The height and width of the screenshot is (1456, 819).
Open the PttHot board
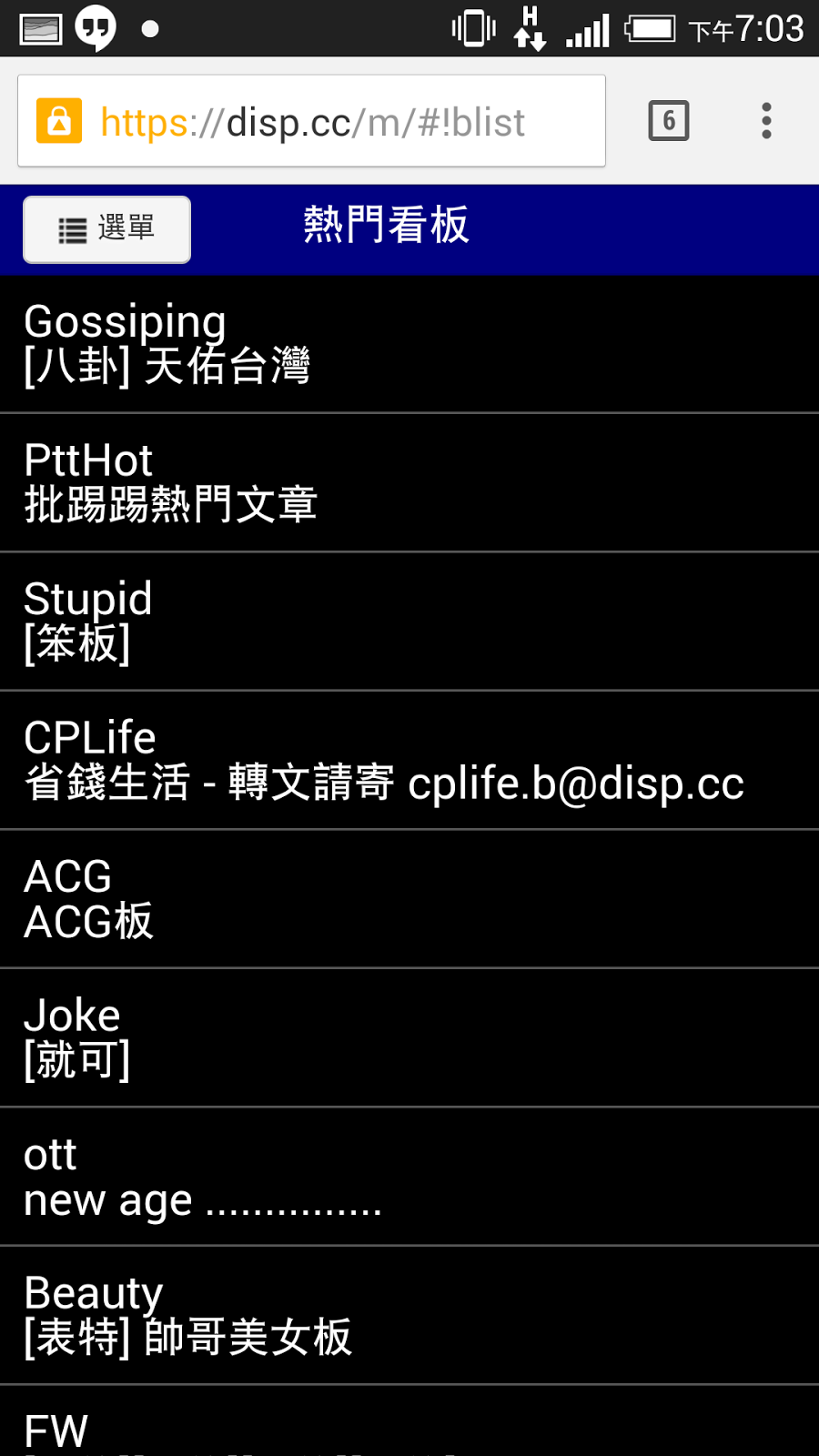pyautogui.click(x=409, y=482)
